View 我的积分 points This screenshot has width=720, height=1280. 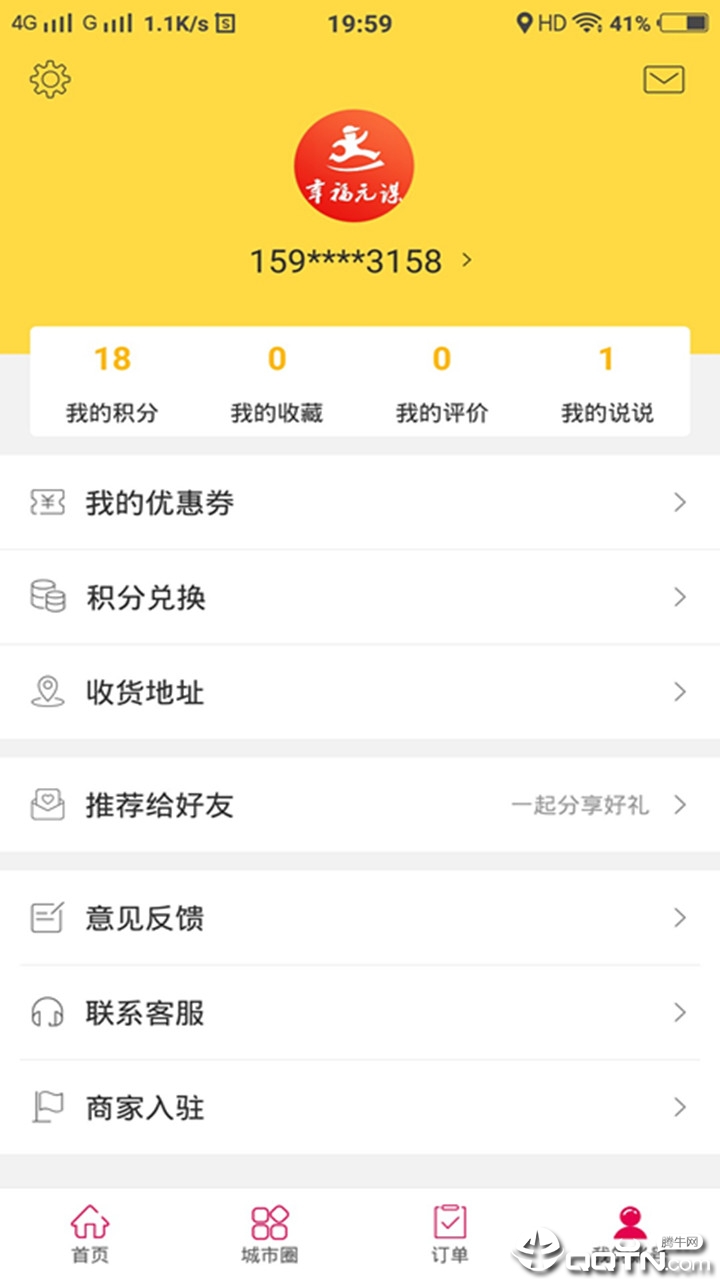112,383
